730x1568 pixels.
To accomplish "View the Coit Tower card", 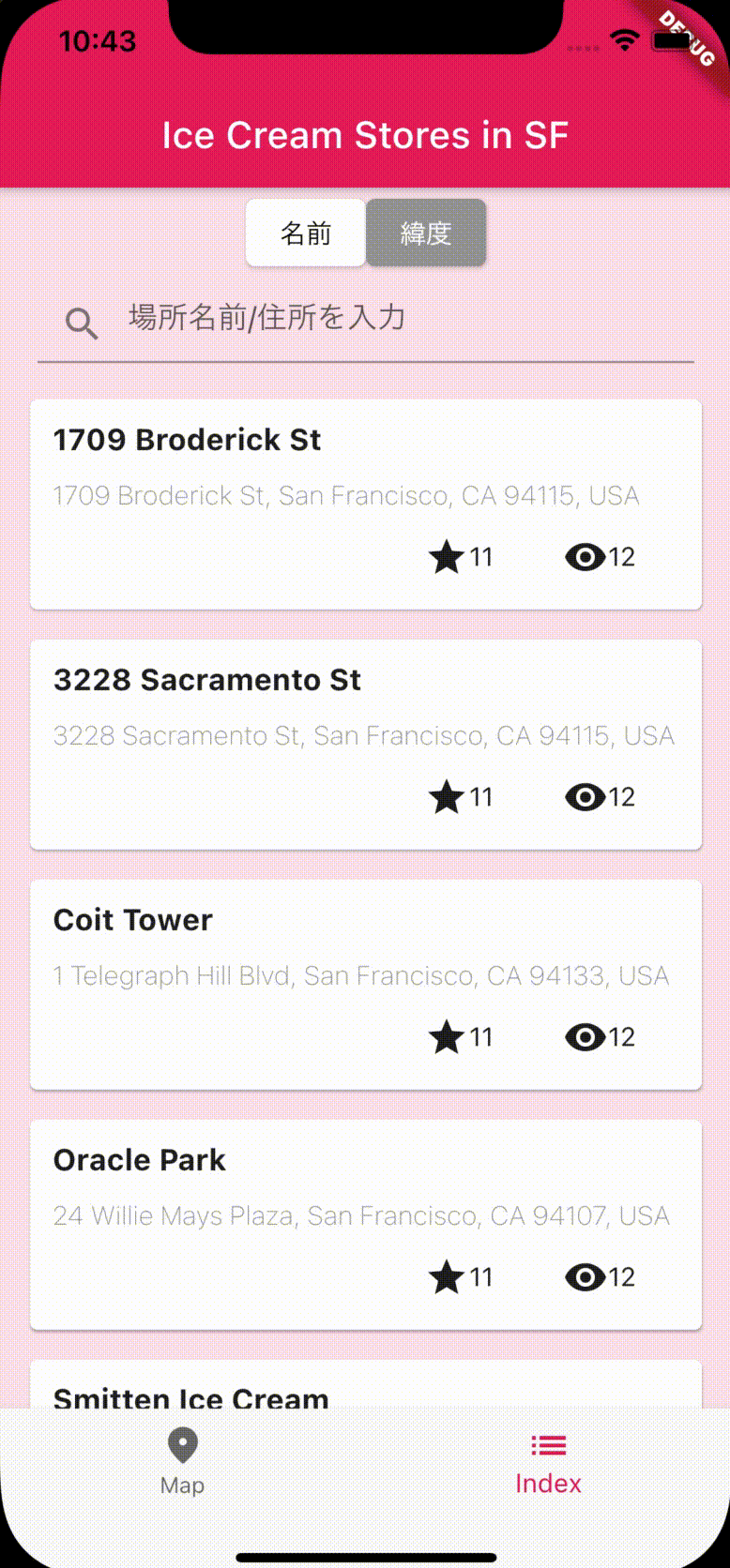I will 366,985.
